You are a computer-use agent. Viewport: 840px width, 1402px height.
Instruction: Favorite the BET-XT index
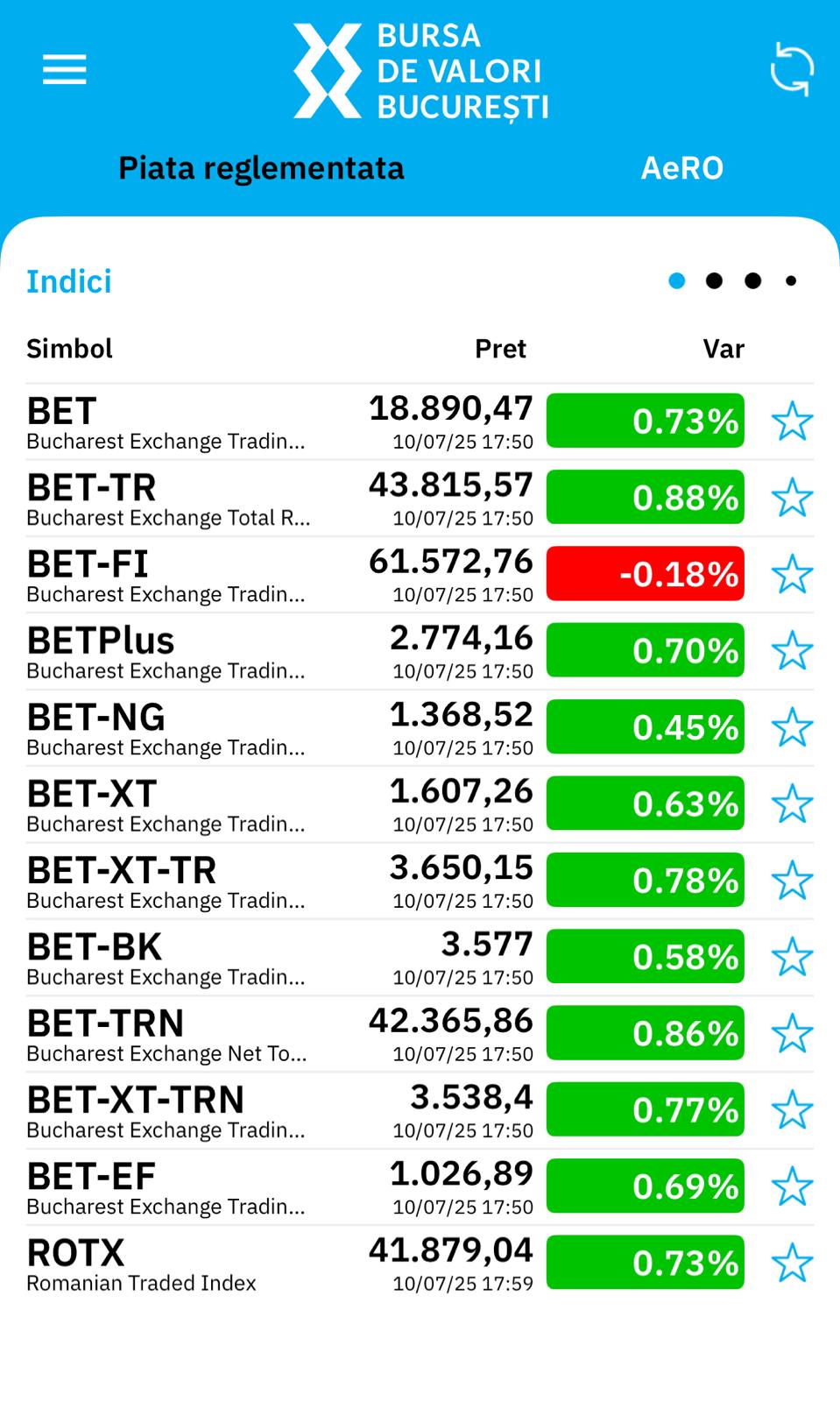pos(792,804)
